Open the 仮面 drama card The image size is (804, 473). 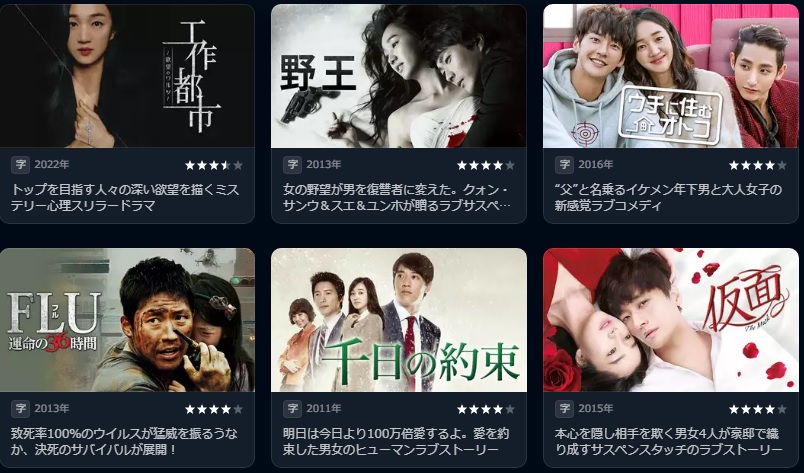670,320
